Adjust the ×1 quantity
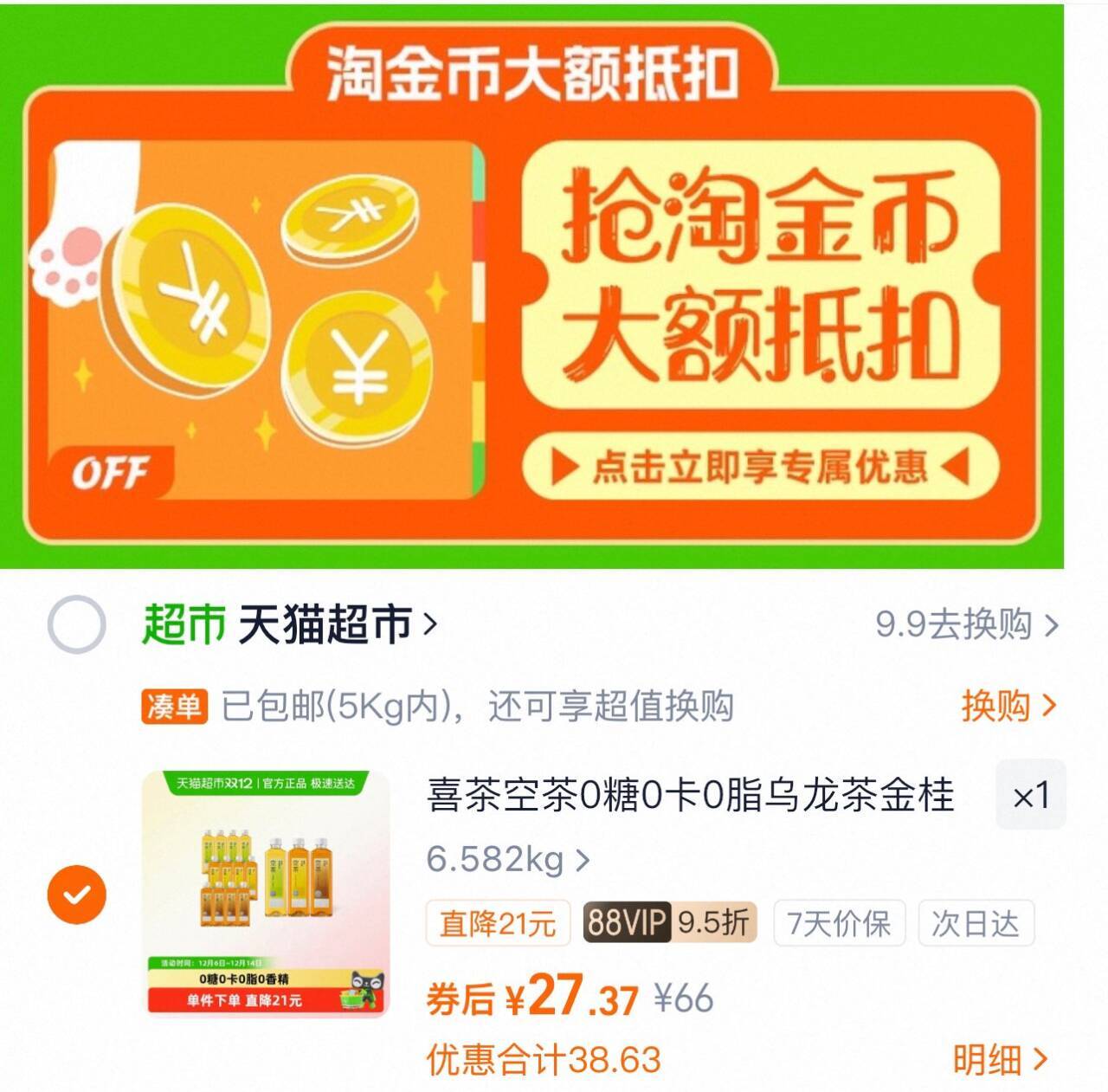 coord(1030,795)
